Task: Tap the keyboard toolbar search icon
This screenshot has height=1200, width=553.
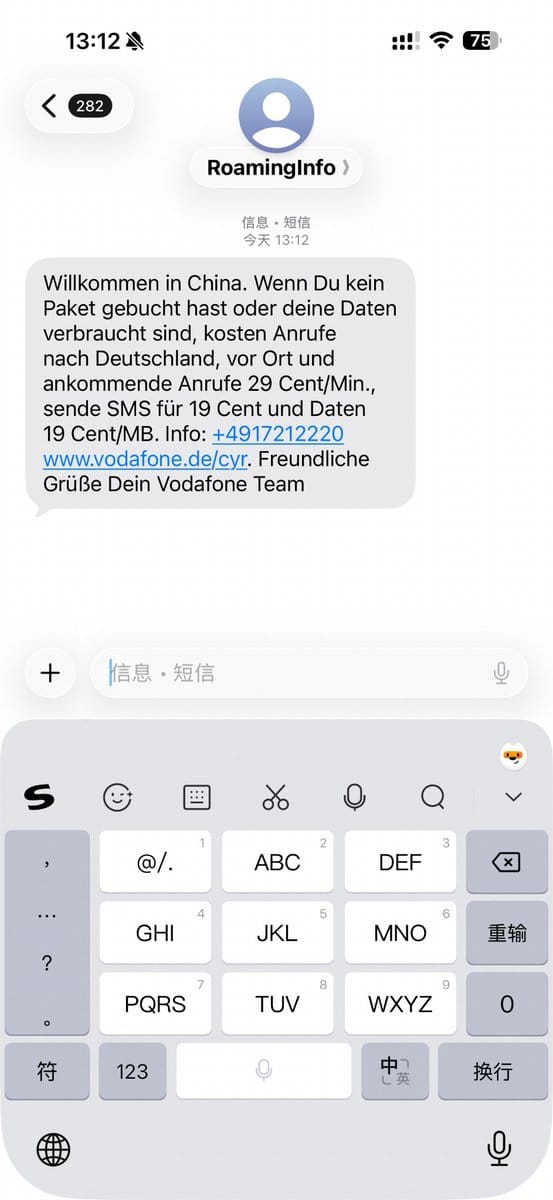Action: pos(433,797)
